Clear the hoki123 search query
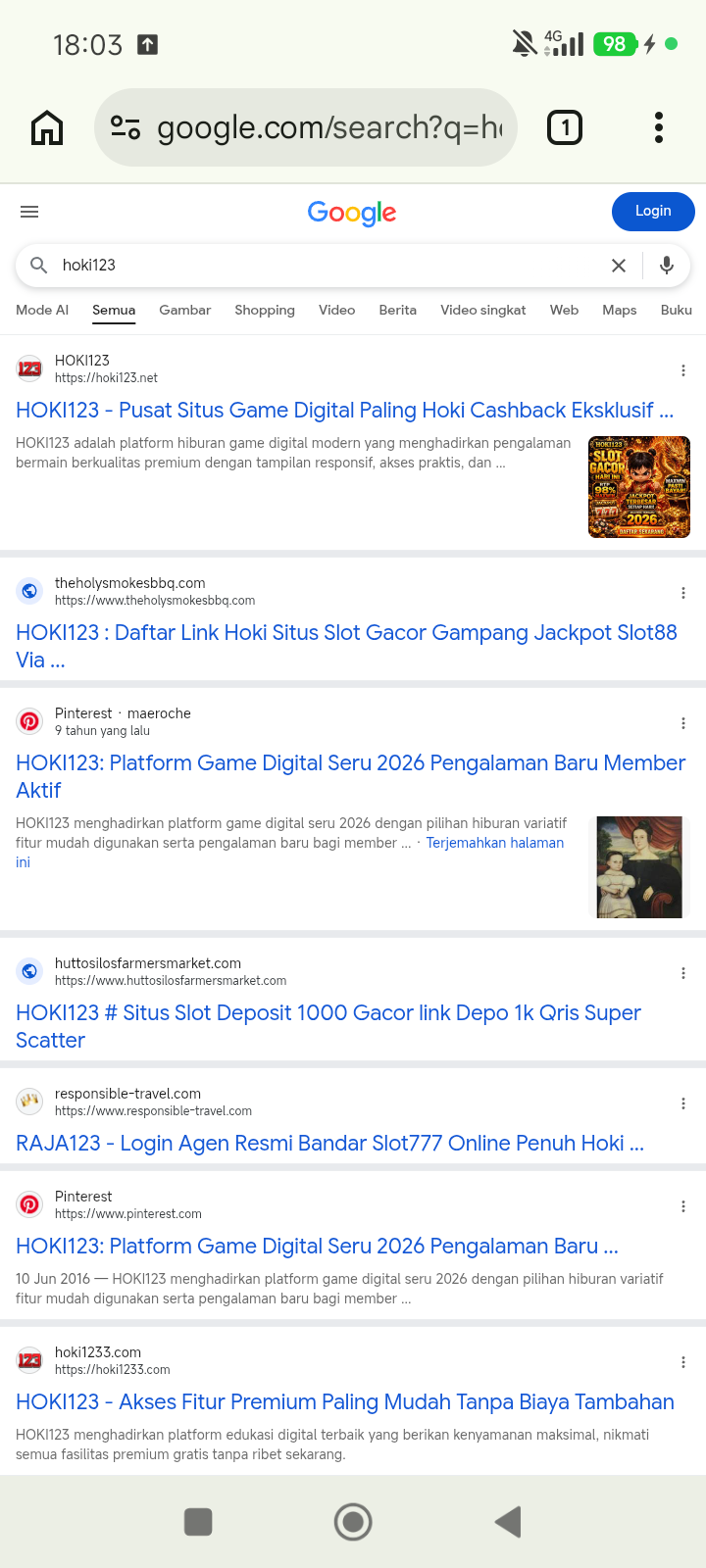The image size is (706, 1568). pyautogui.click(x=619, y=266)
